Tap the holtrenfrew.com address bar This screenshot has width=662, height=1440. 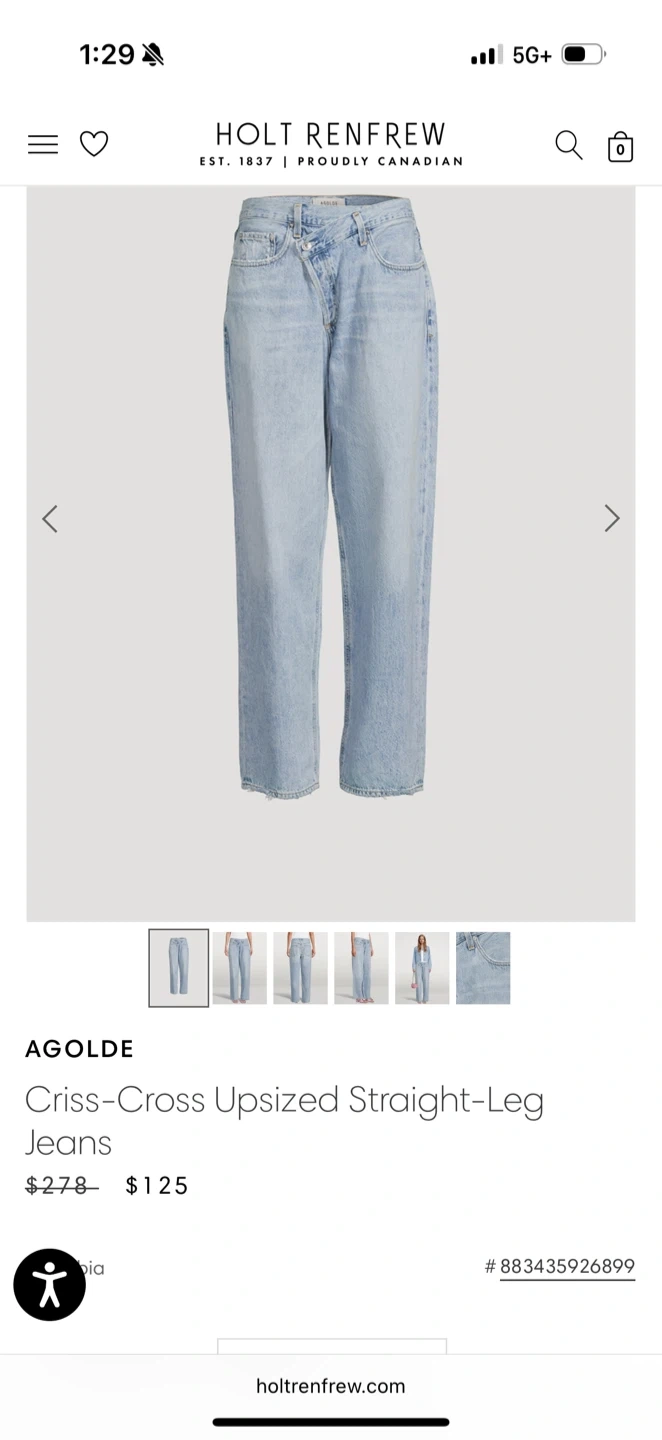tap(331, 1386)
